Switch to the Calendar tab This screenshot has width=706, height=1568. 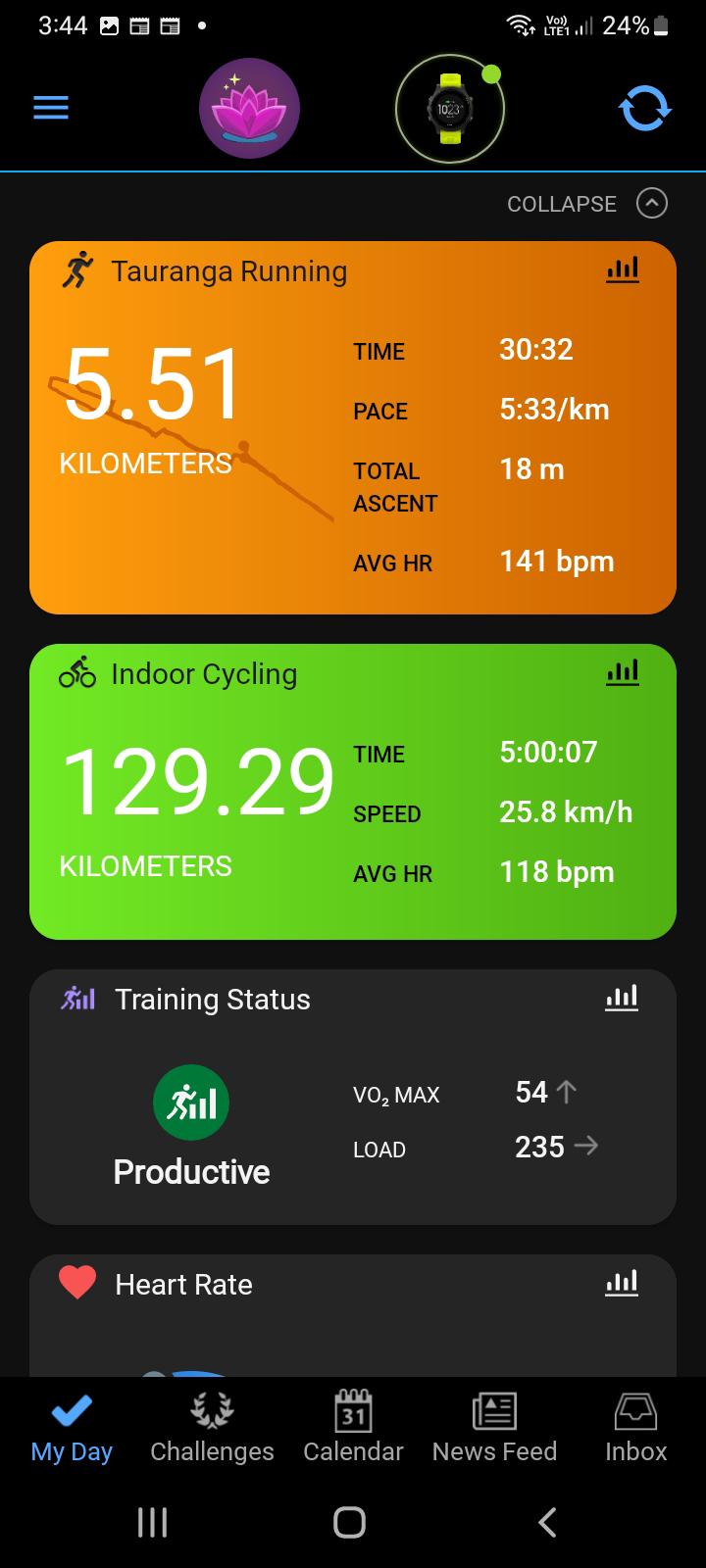(353, 1429)
